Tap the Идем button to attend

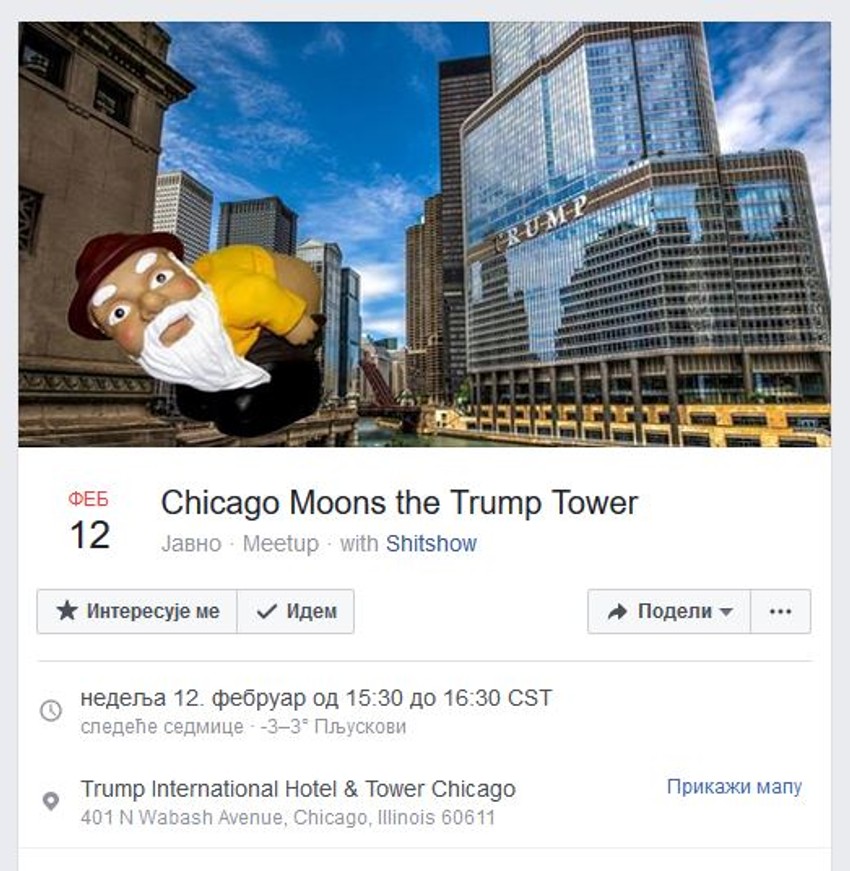pos(296,611)
